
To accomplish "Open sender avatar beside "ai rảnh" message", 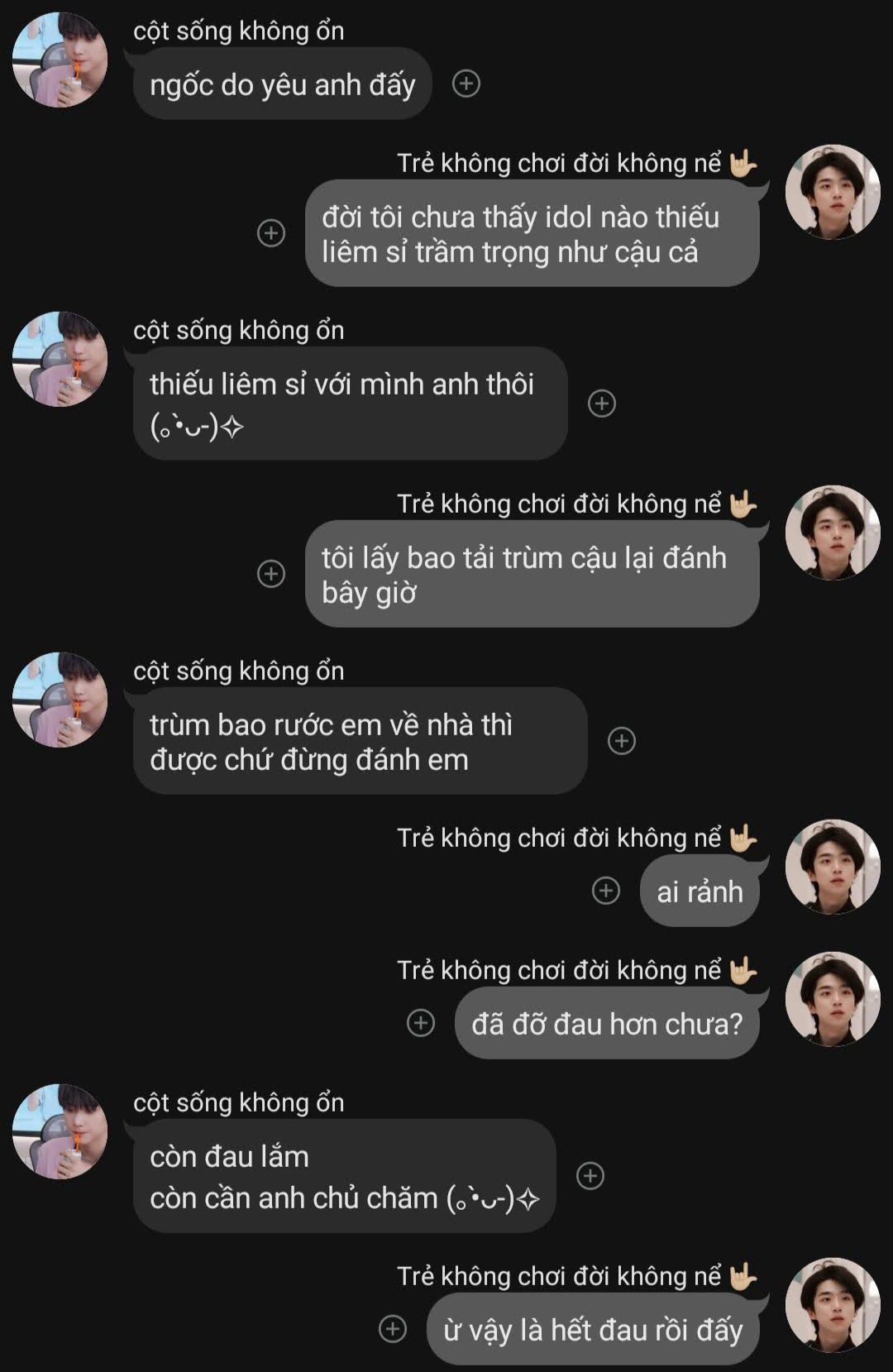I will pos(832,867).
